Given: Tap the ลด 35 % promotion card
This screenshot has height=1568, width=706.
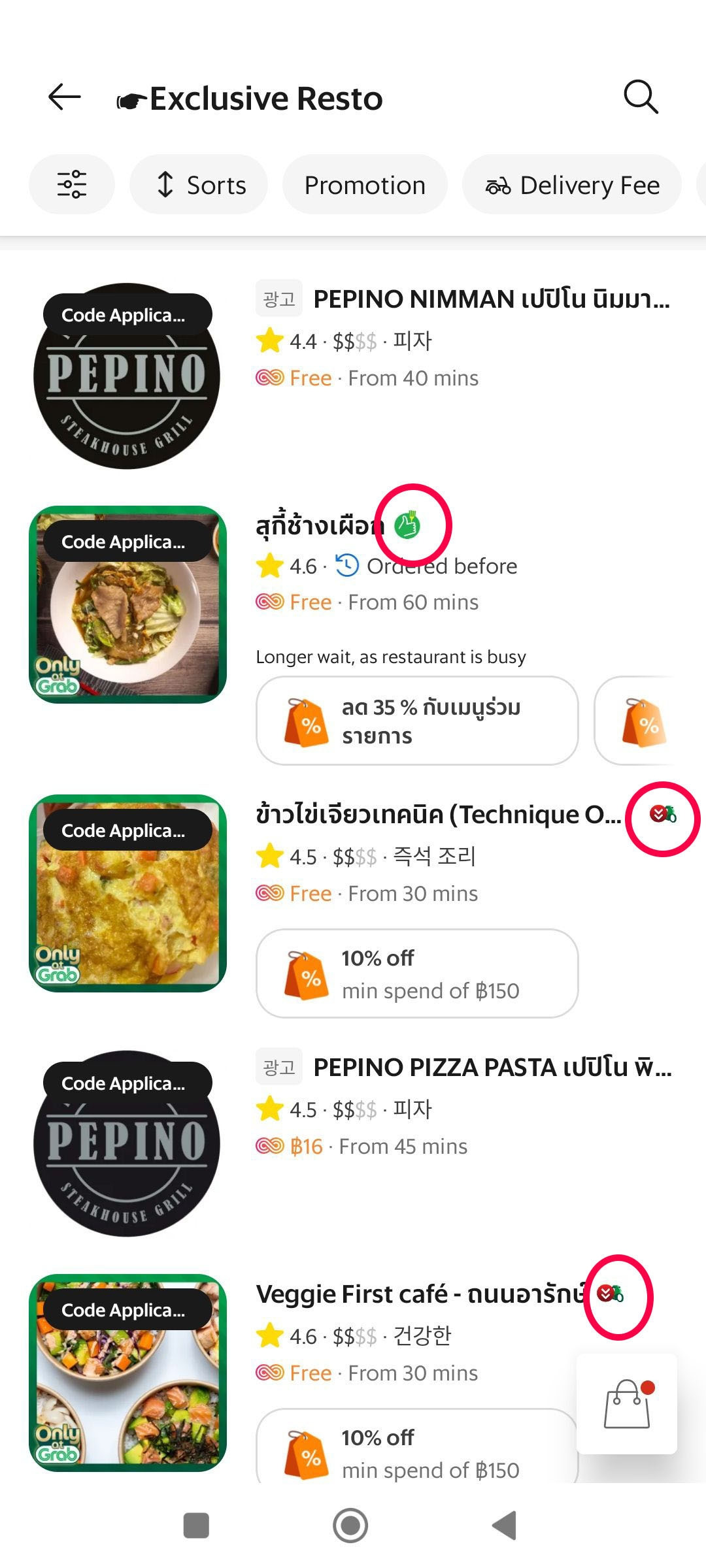Looking at the screenshot, I should [417, 721].
